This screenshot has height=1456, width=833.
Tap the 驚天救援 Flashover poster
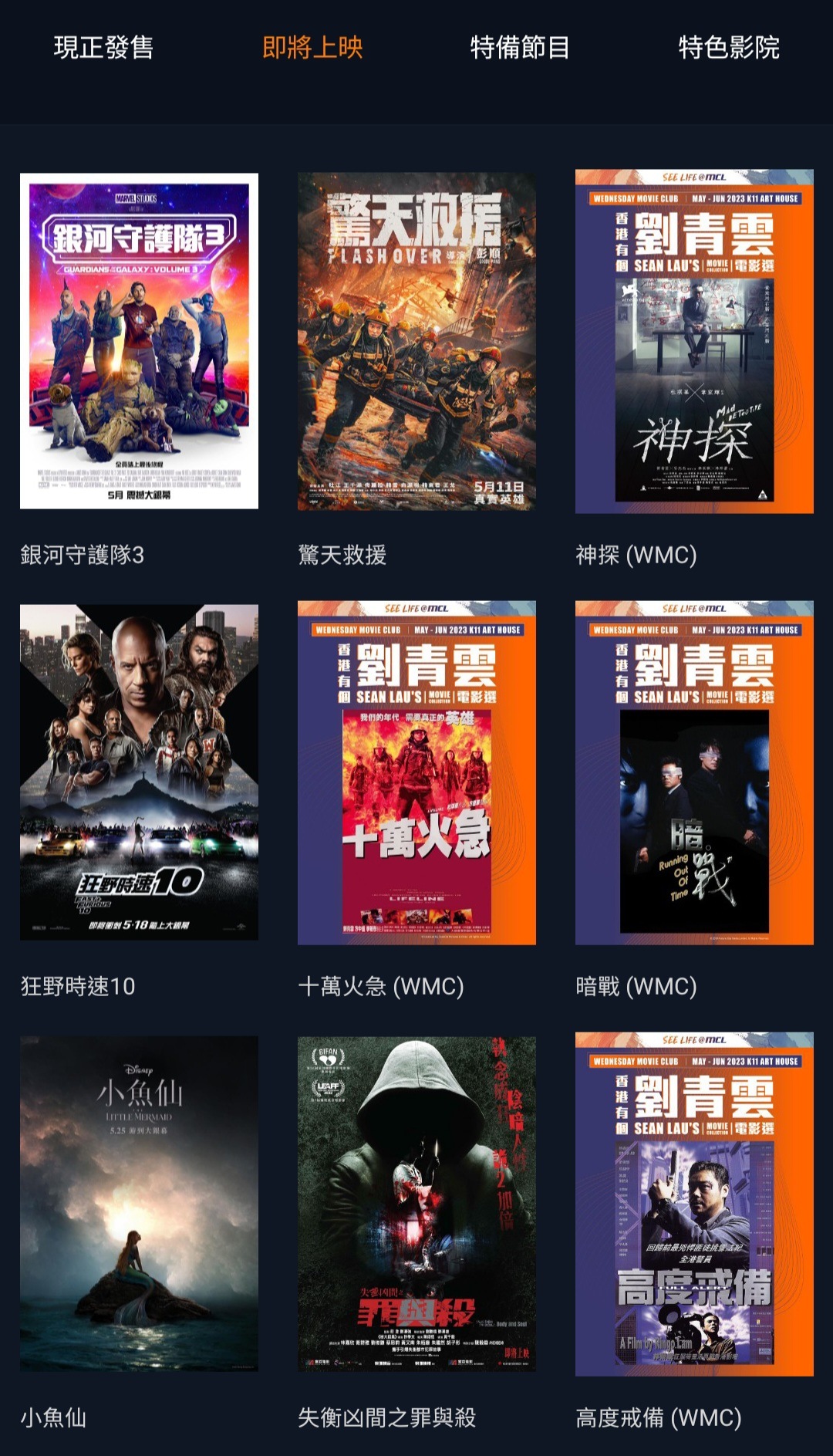(416, 342)
